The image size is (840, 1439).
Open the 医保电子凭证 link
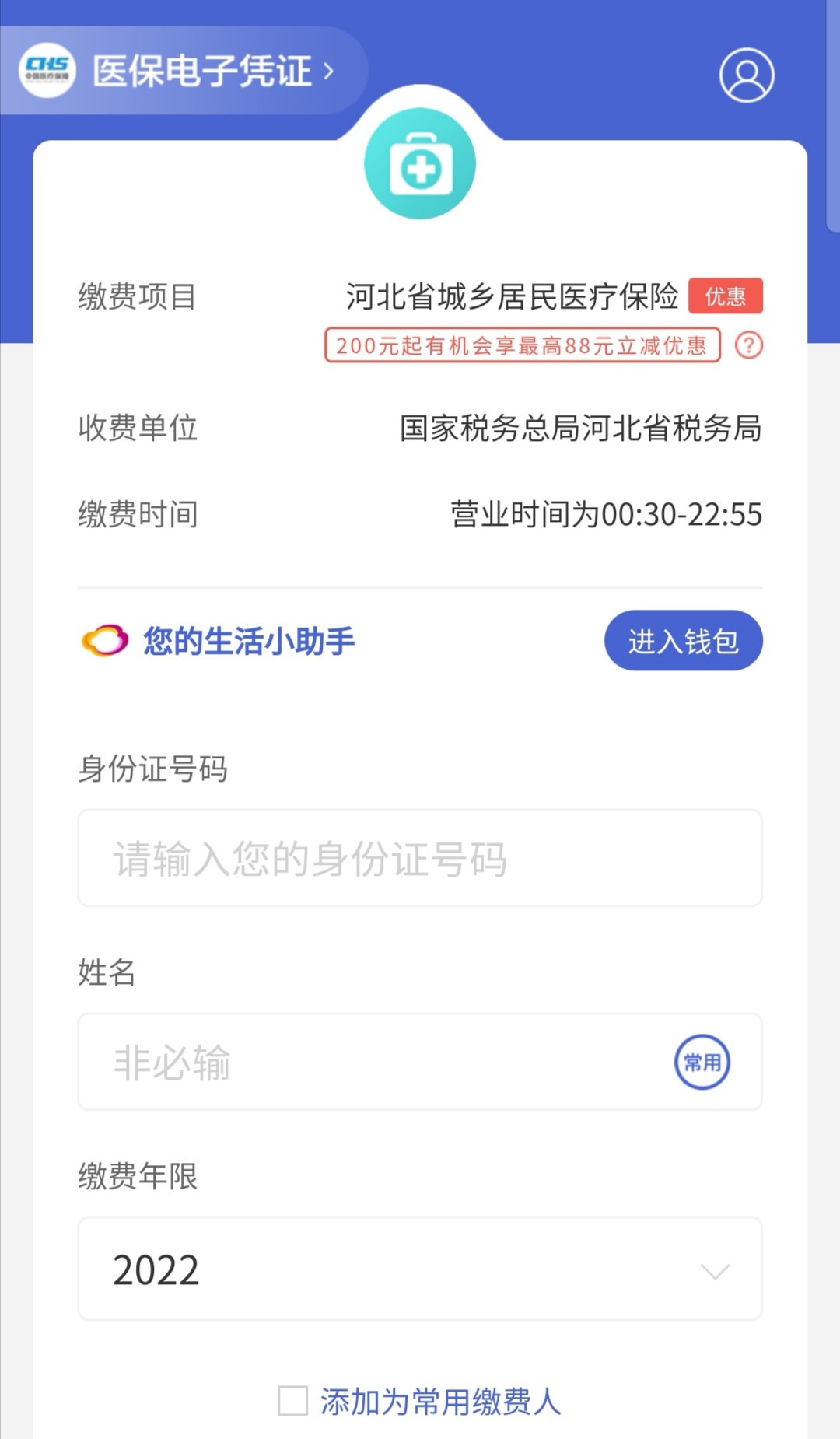tap(202, 71)
